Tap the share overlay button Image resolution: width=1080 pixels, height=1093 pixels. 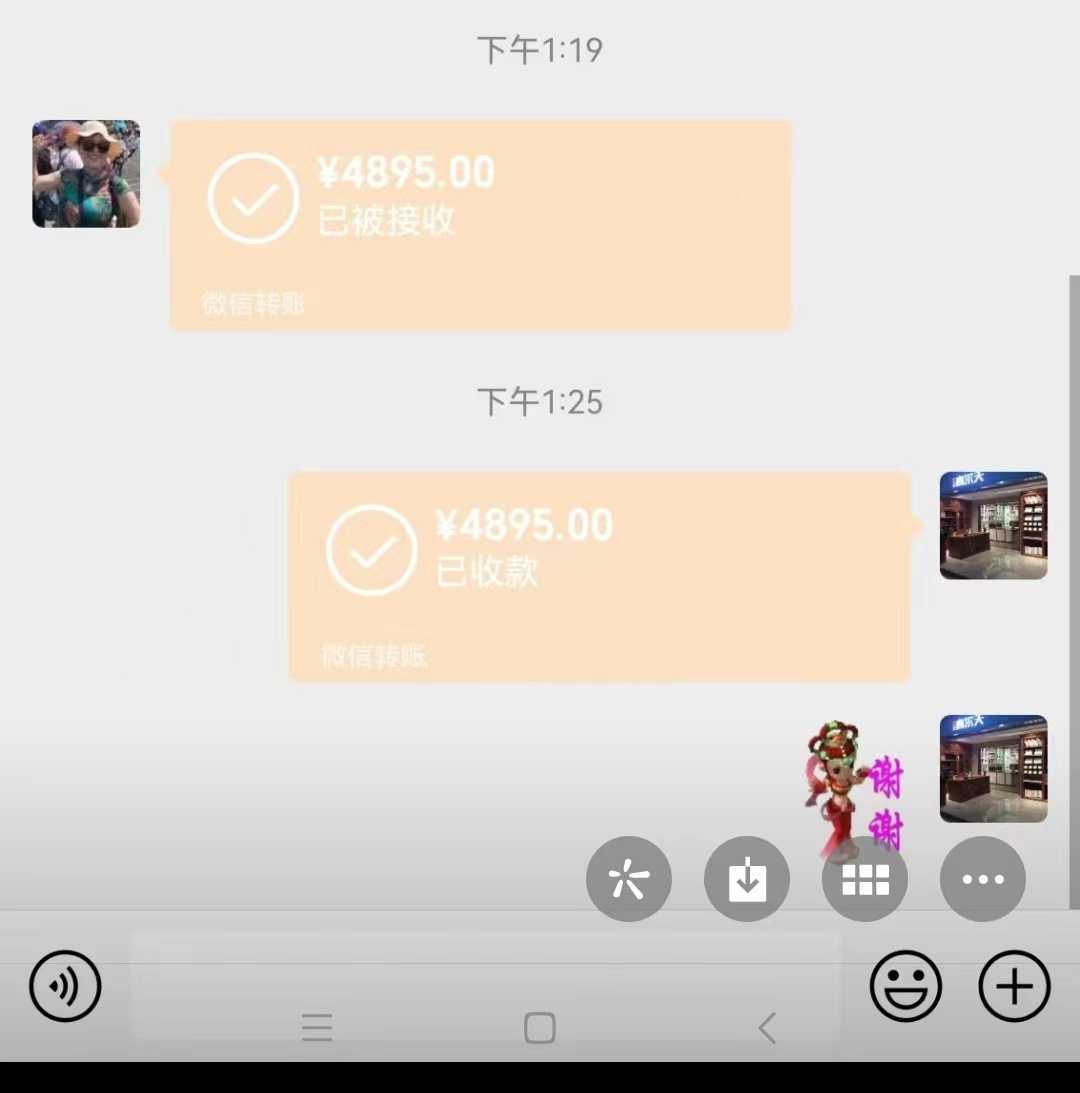tap(629, 879)
